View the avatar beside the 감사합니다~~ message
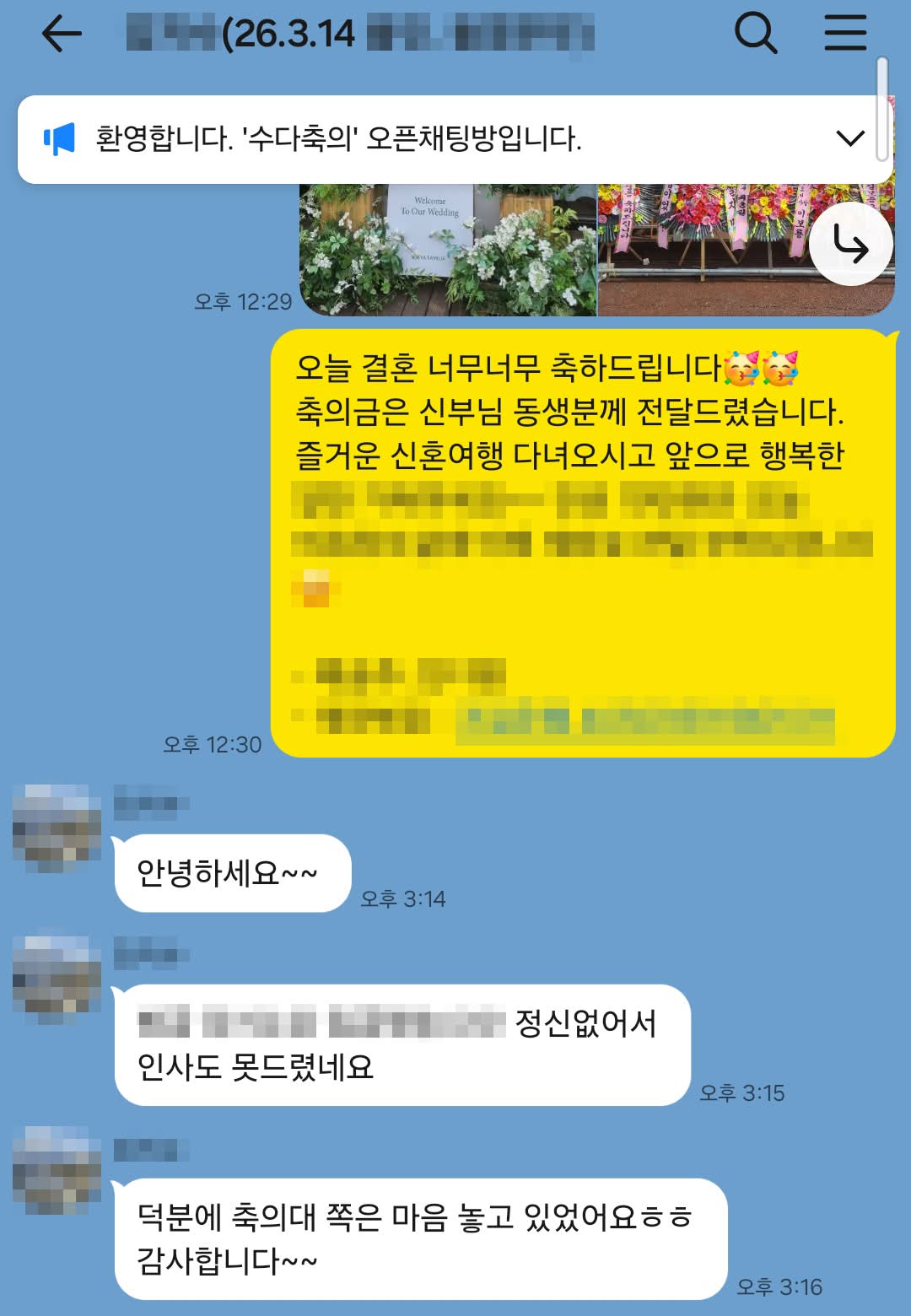 (x=57, y=1170)
